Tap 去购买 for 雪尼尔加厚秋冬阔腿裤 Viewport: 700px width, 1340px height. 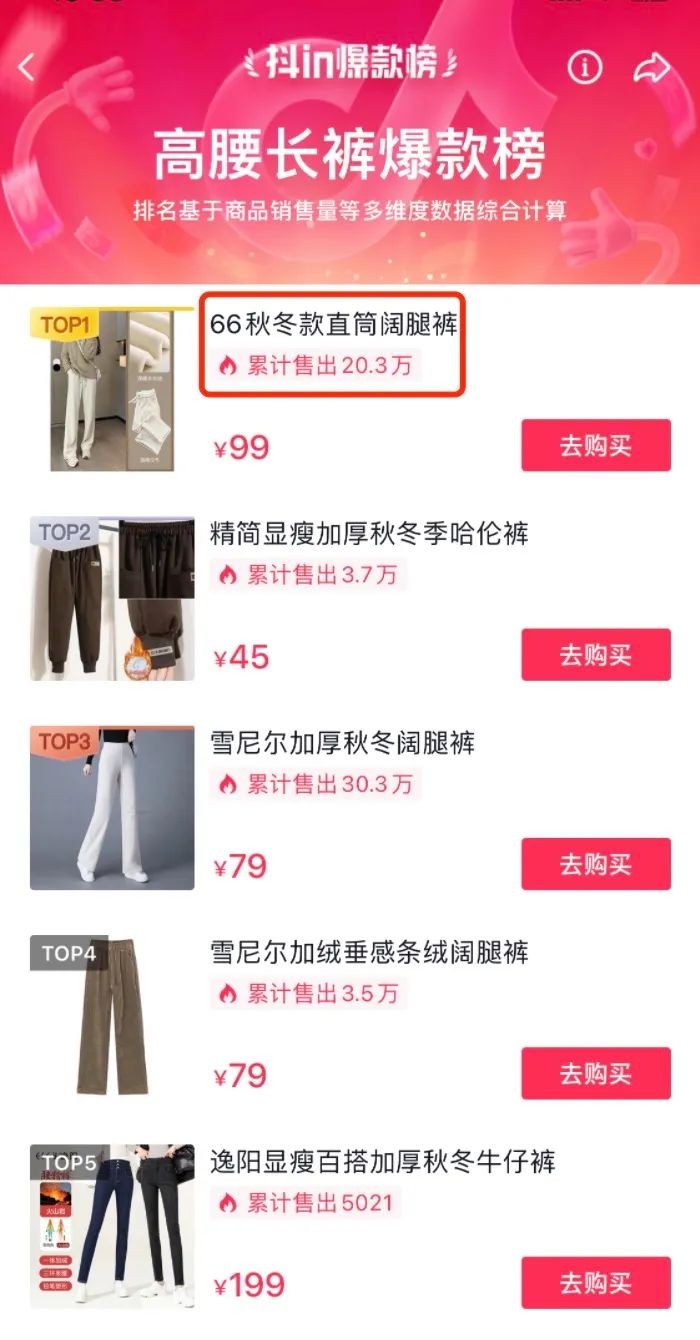pyautogui.click(x=596, y=865)
